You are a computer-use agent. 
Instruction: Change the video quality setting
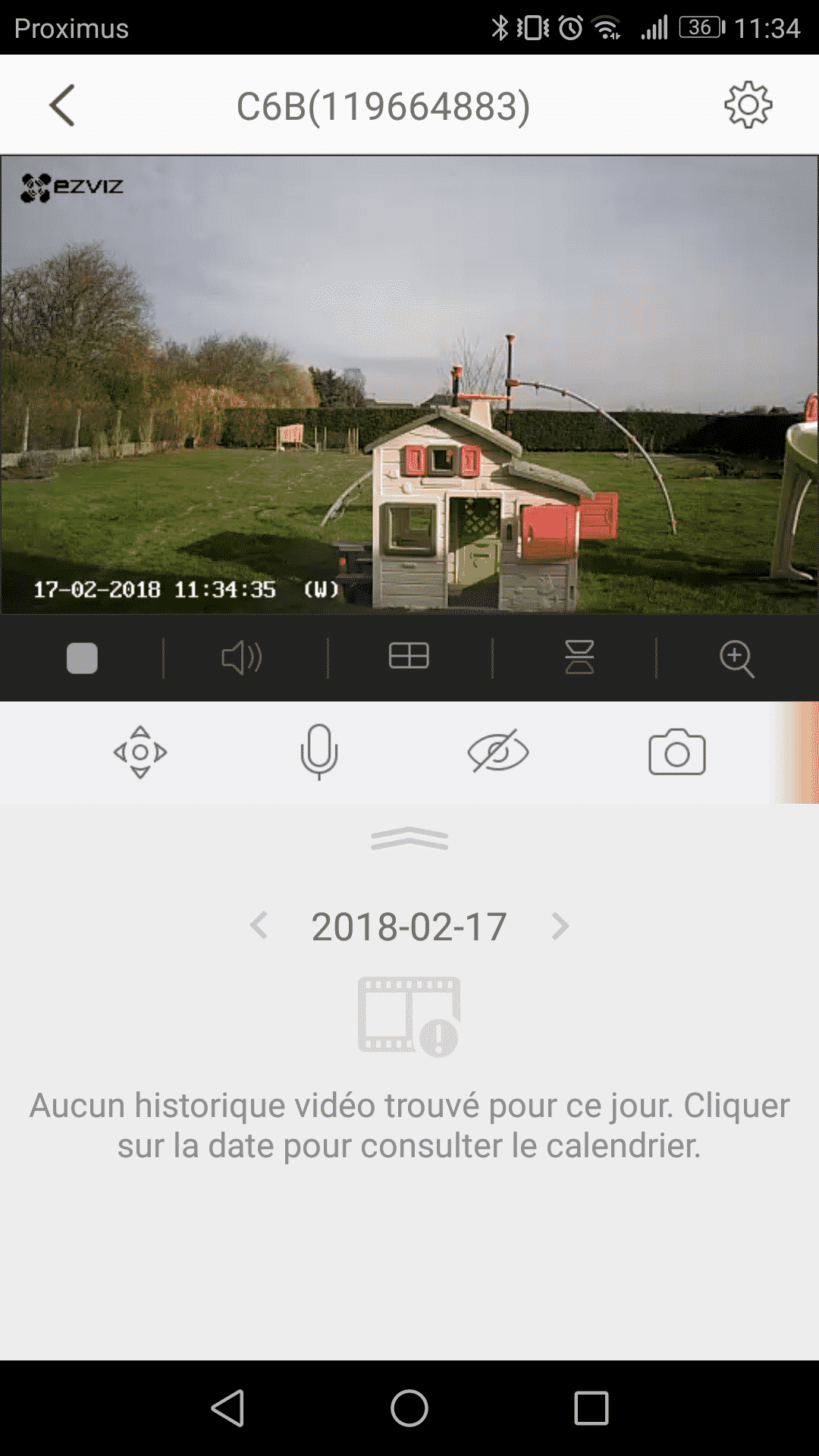579,657
